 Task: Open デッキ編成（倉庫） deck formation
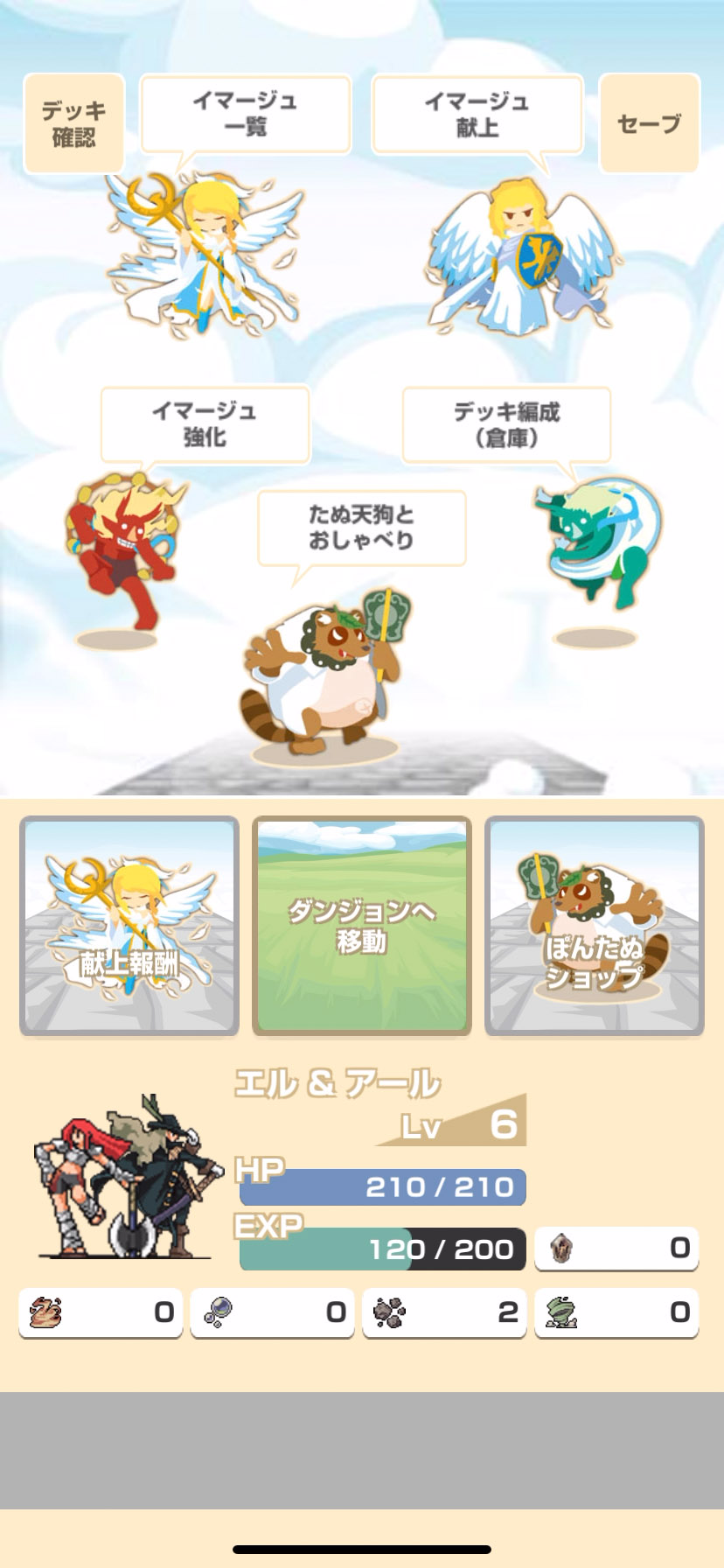[506, 424]
